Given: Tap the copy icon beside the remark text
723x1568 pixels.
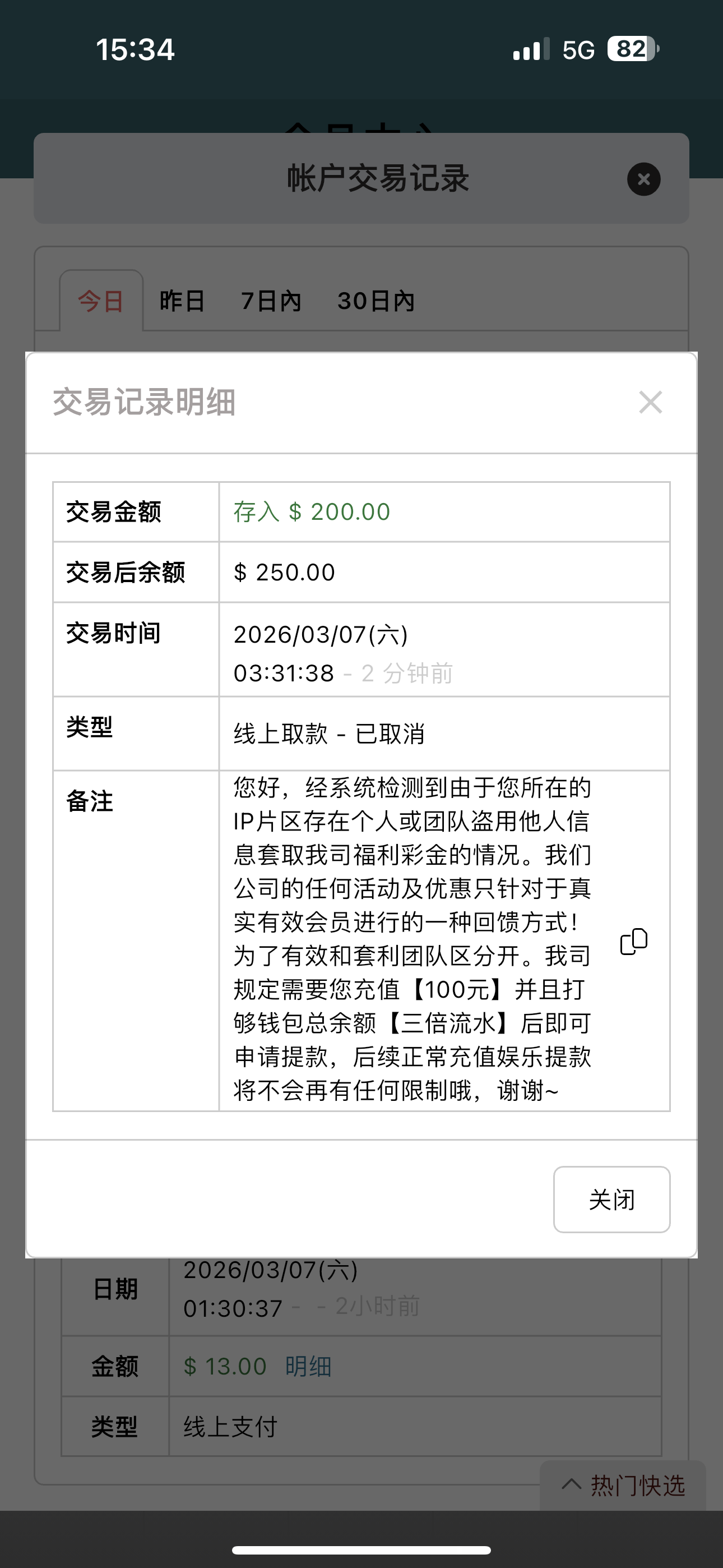Looking at the screenshot, I should (633, 942).
